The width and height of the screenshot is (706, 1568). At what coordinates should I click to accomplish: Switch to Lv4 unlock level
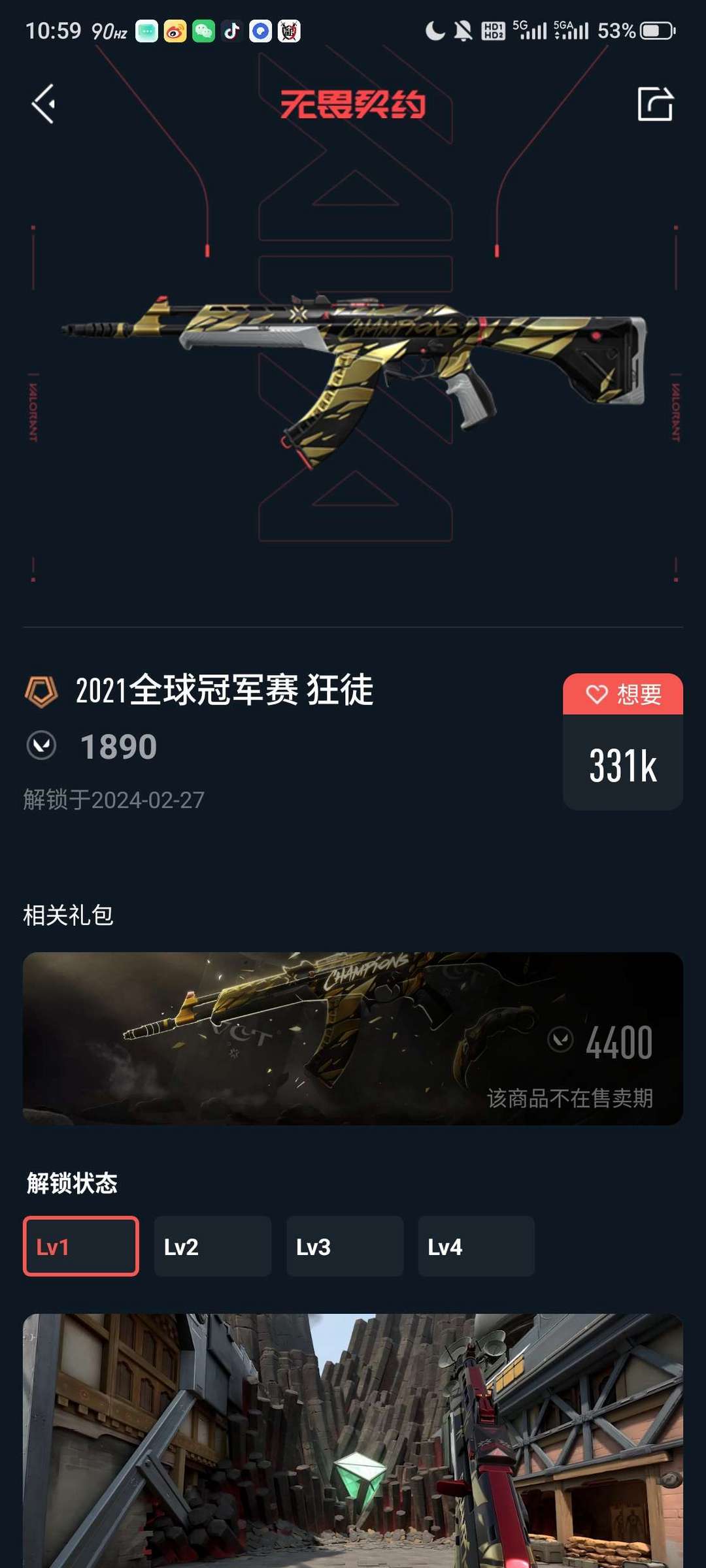pyautogui.click(x=476, y=1246)
